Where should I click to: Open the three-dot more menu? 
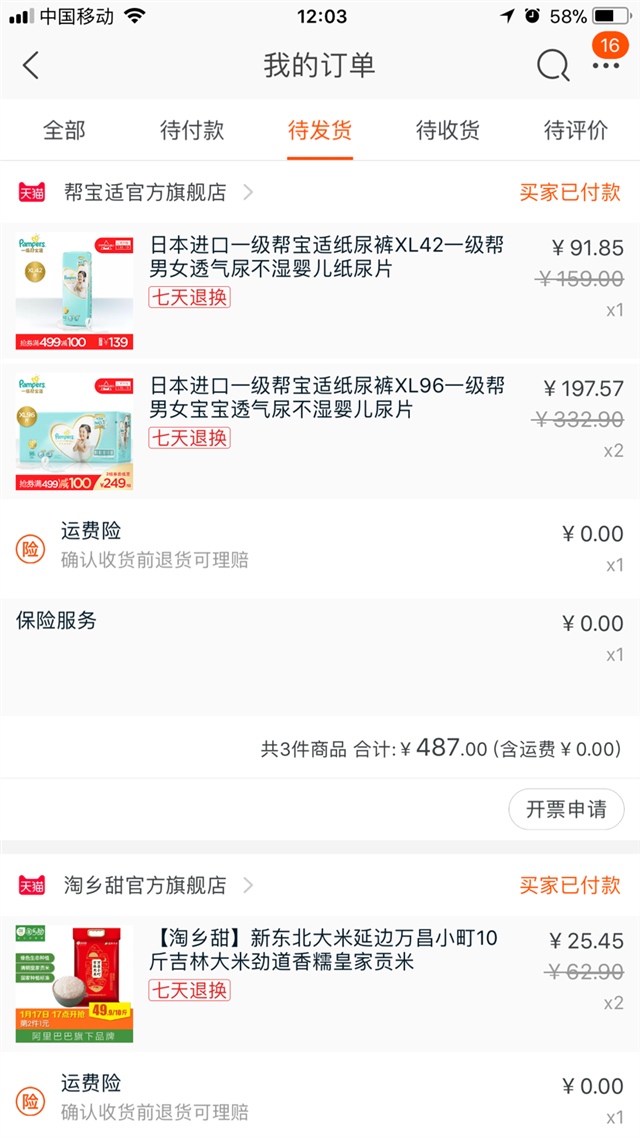pos(605,66)
